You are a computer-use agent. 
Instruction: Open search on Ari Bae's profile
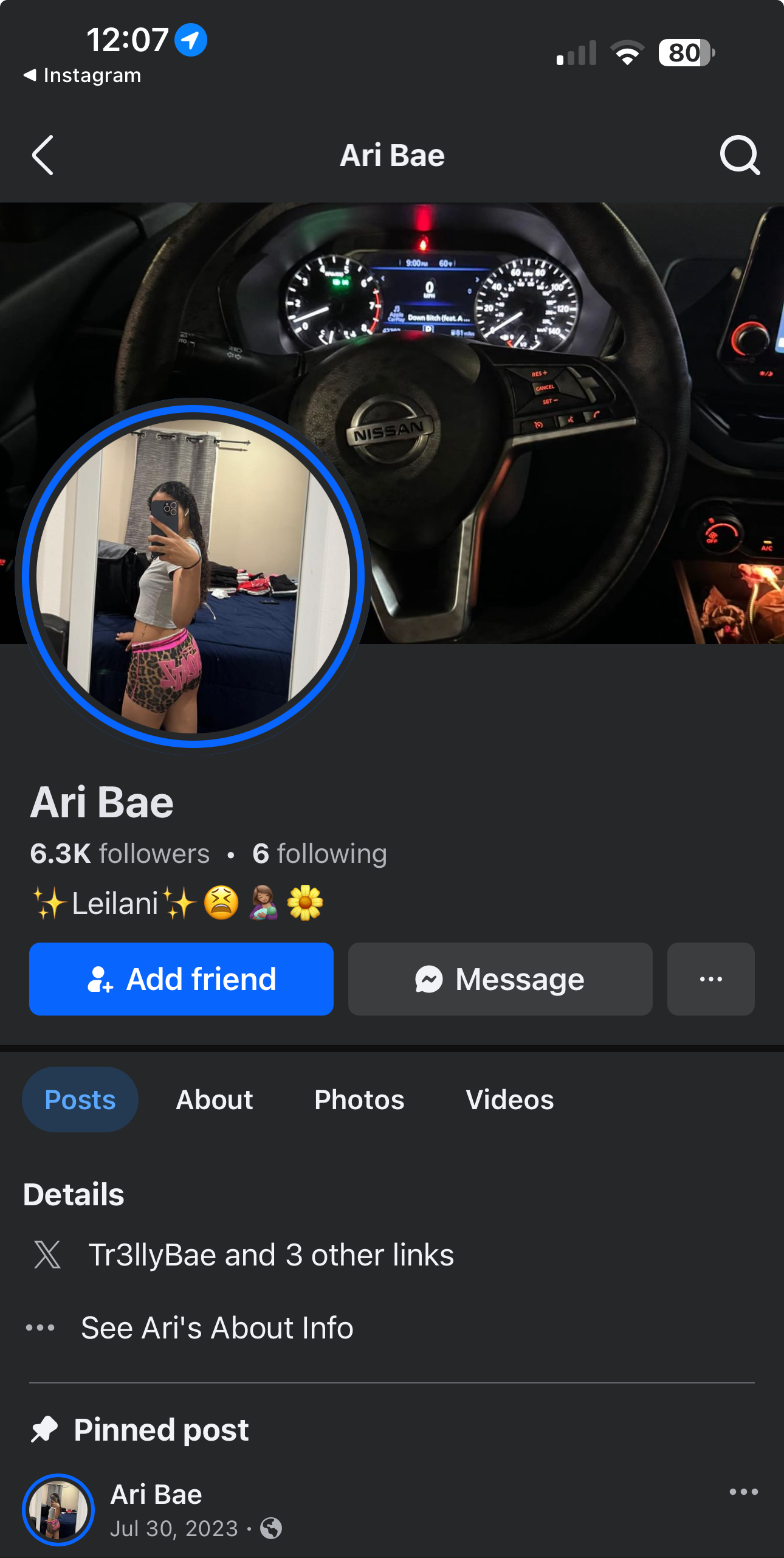point(739,156)
